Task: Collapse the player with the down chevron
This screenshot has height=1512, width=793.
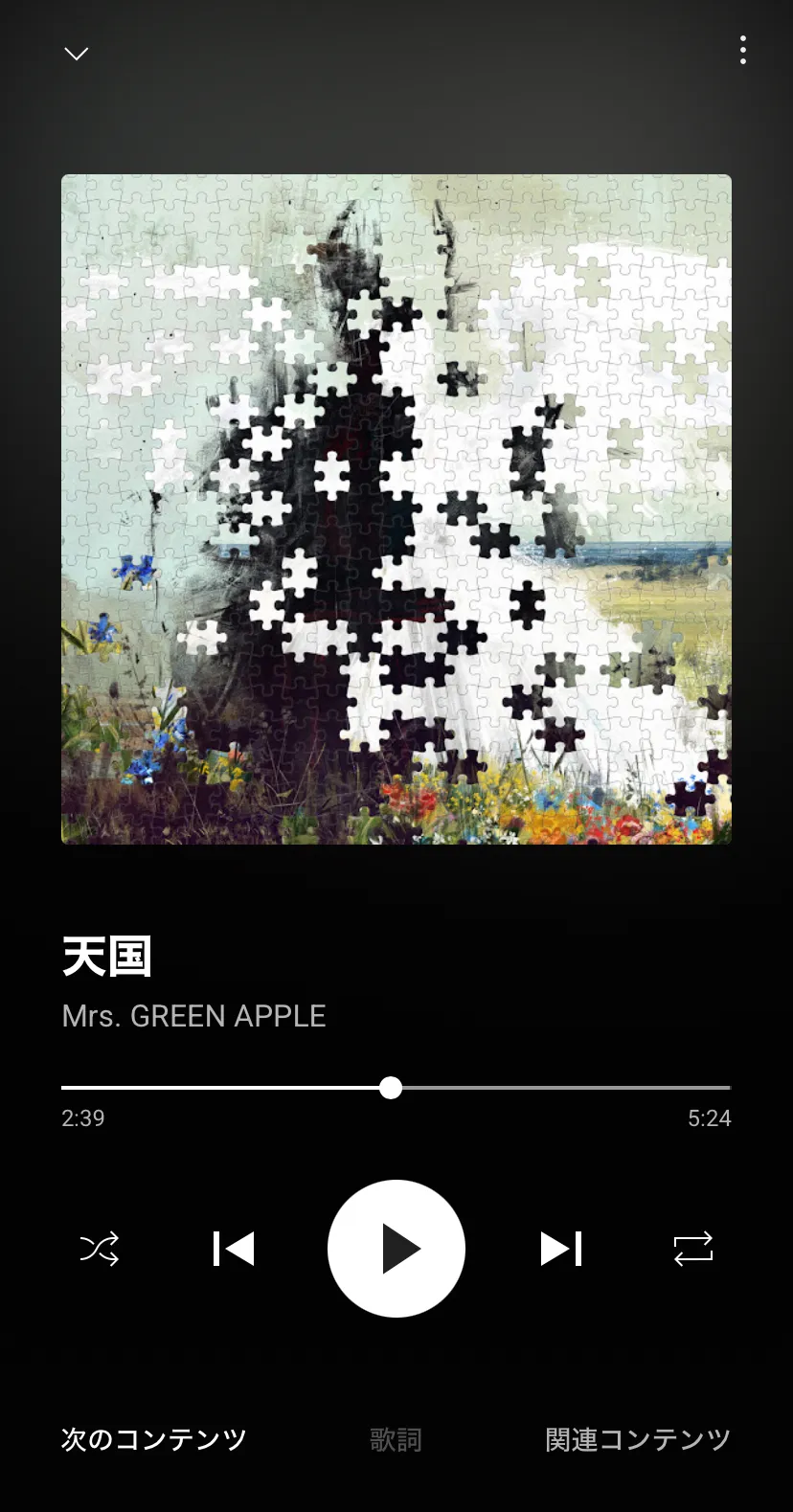Action: [76, 54]
